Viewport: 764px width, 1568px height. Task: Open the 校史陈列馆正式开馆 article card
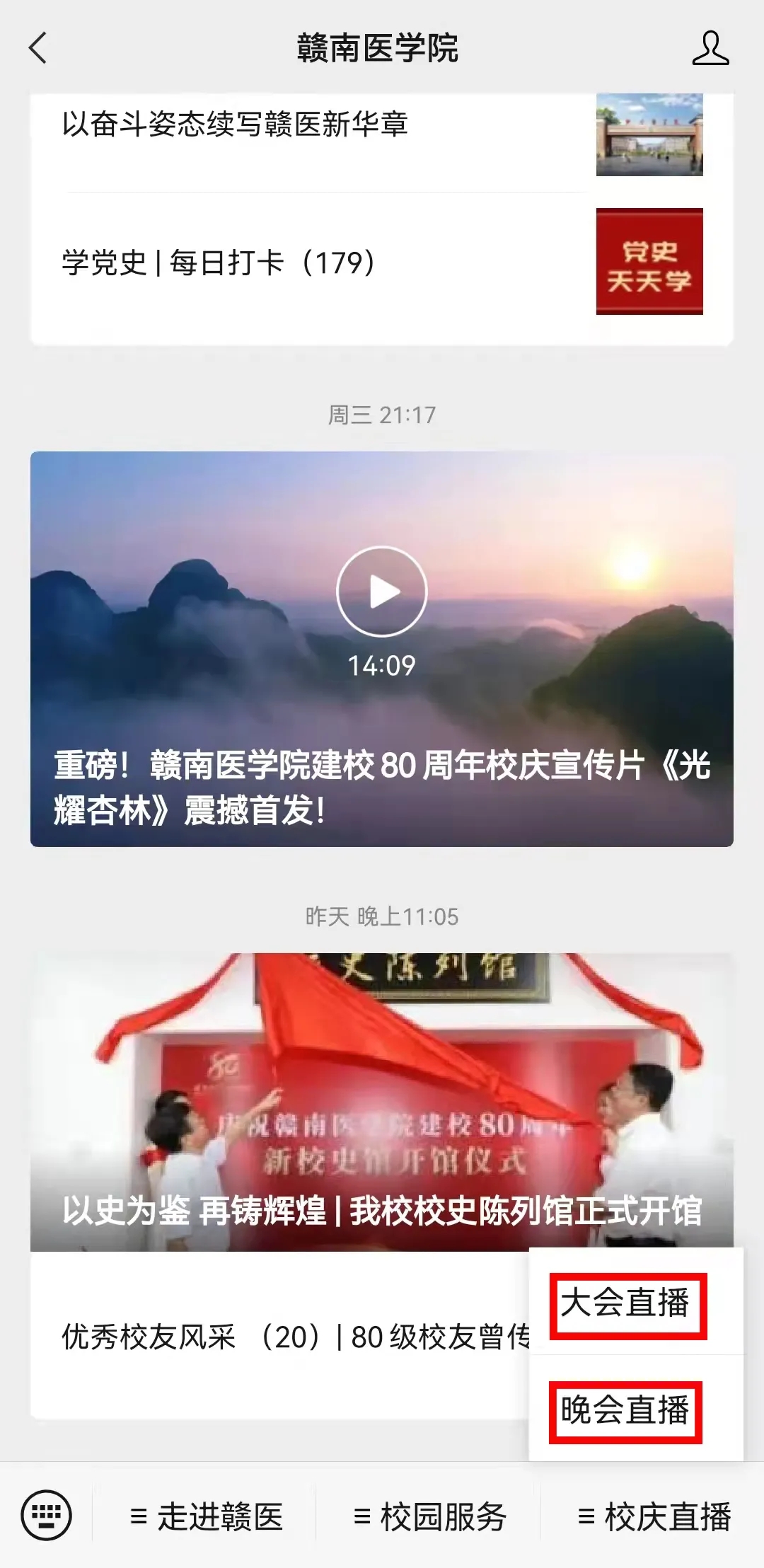381,1101
